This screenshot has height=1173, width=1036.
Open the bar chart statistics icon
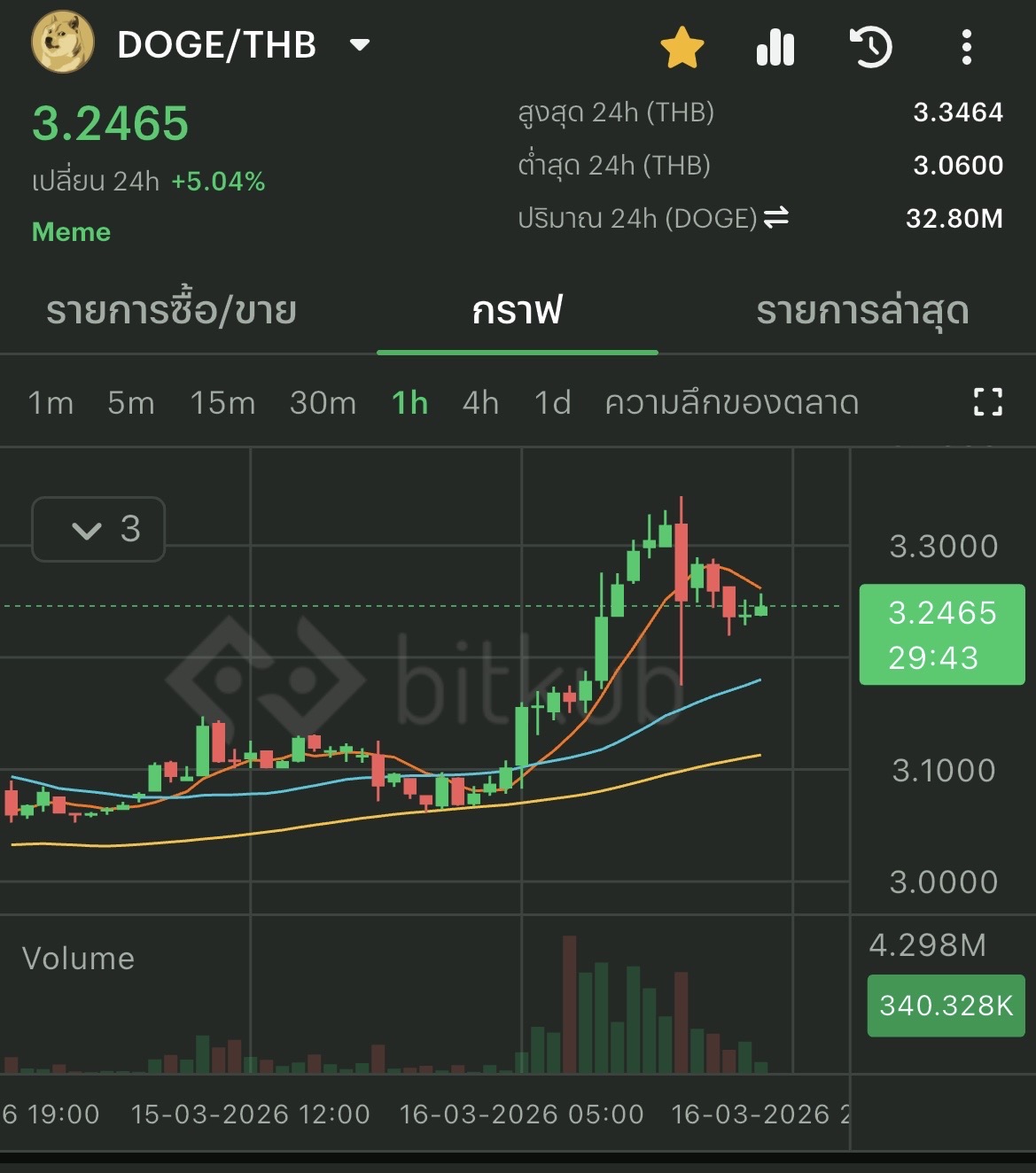point(775,48)
